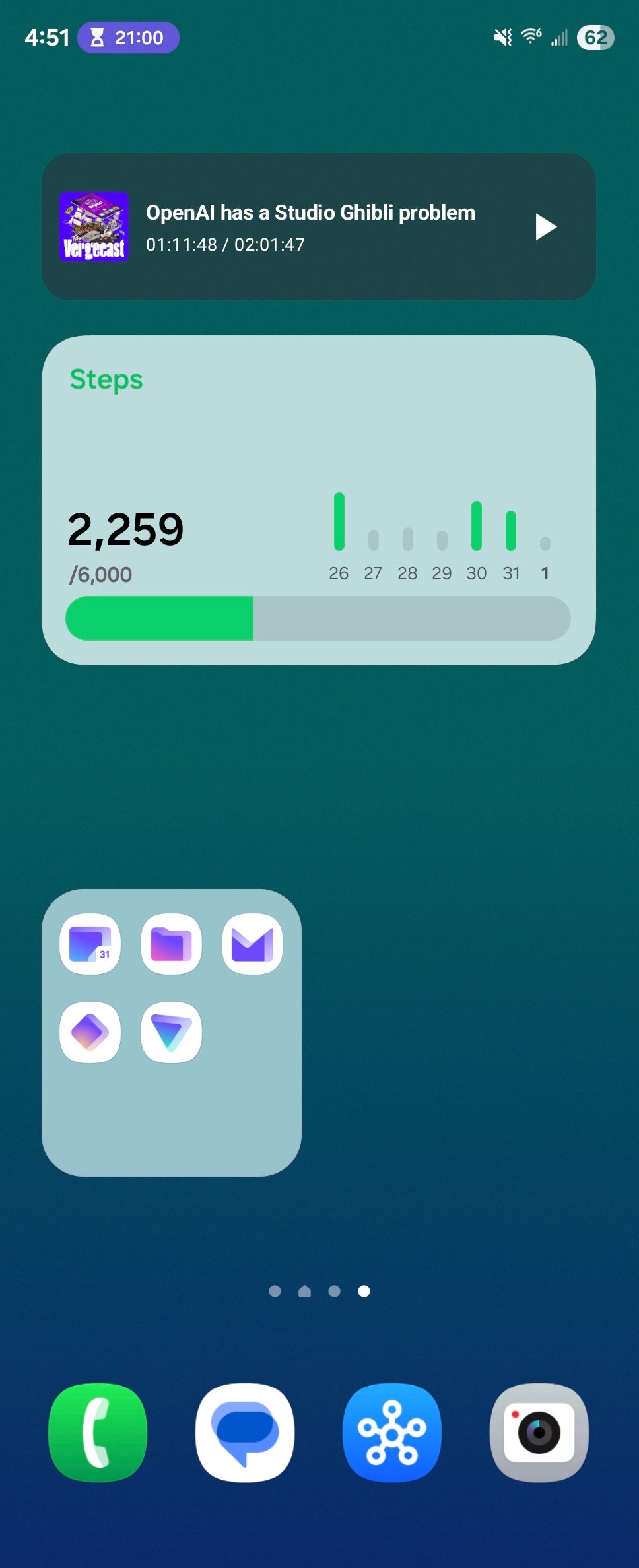Screen dimensions: 639x1568
Task: Launch the Camera app
Action: [x=539, y=1432]
